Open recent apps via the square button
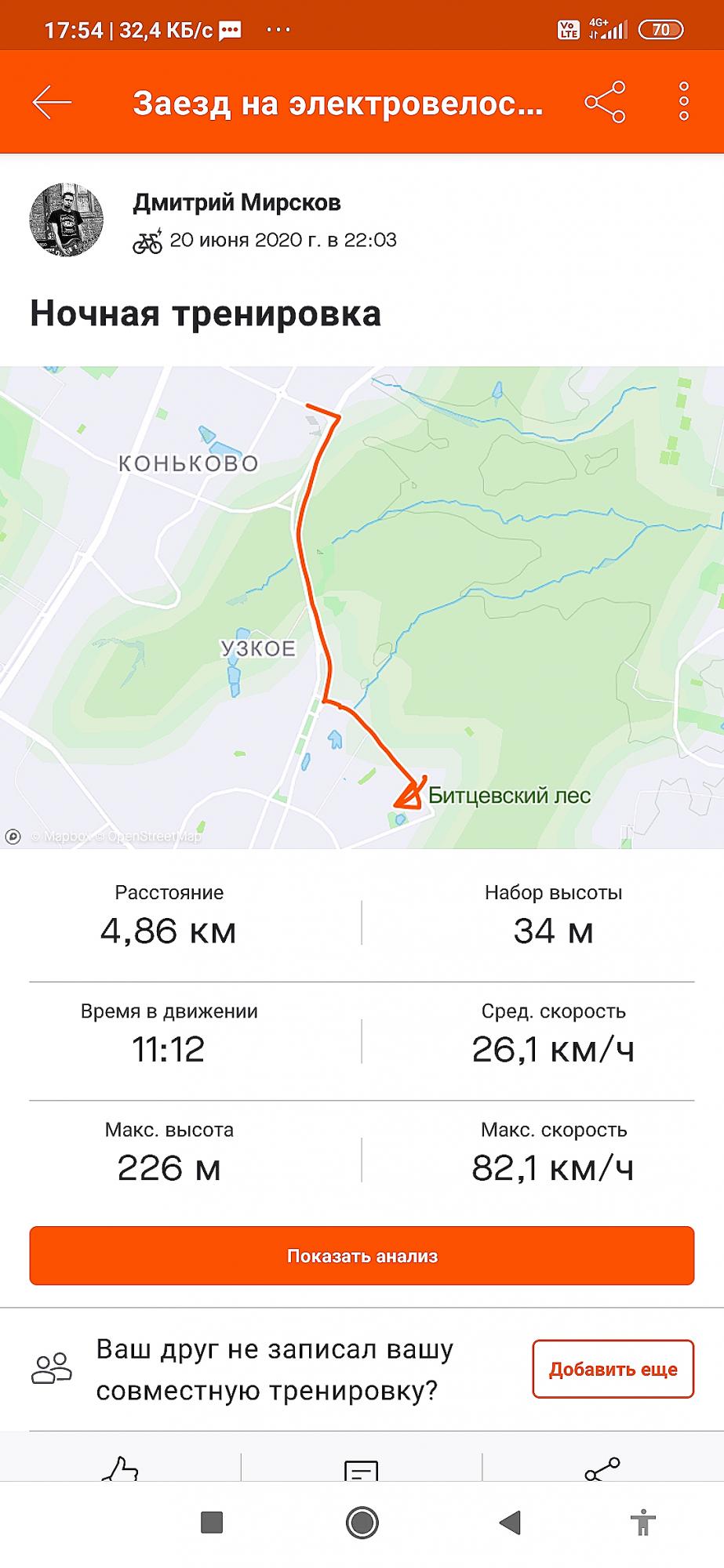This screenshot has height=1568, width=724. [212, 1523]
